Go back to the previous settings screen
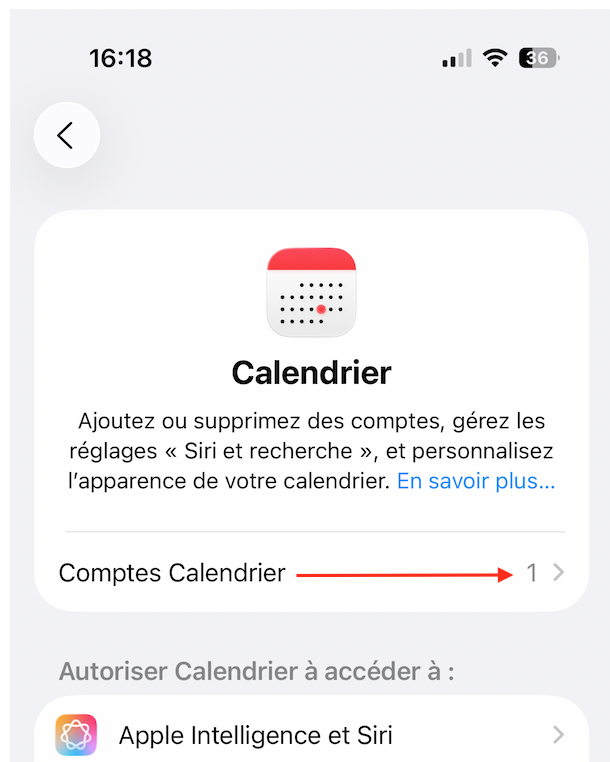 66,135
